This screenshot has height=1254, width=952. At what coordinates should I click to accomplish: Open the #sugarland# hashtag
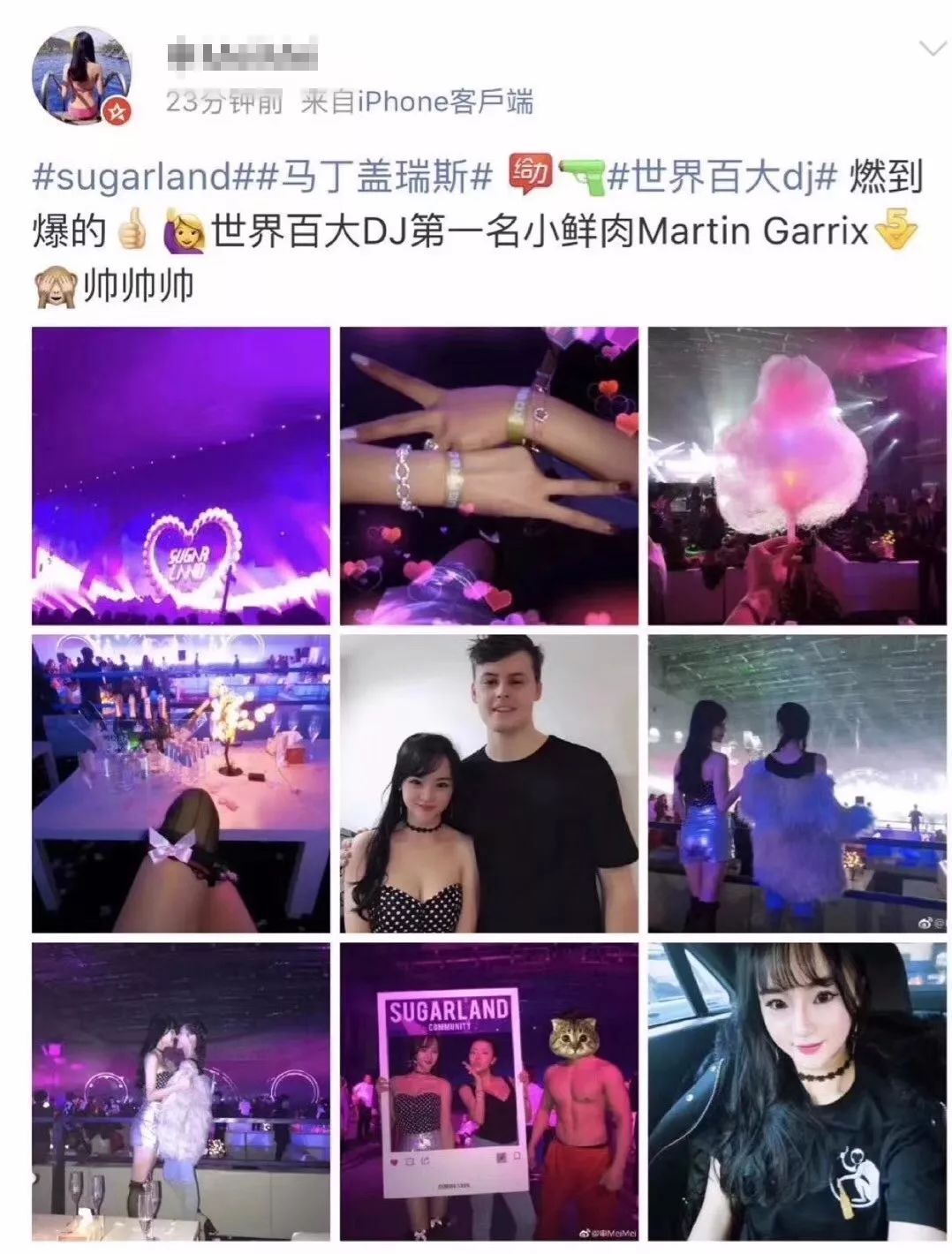[132, 176]
